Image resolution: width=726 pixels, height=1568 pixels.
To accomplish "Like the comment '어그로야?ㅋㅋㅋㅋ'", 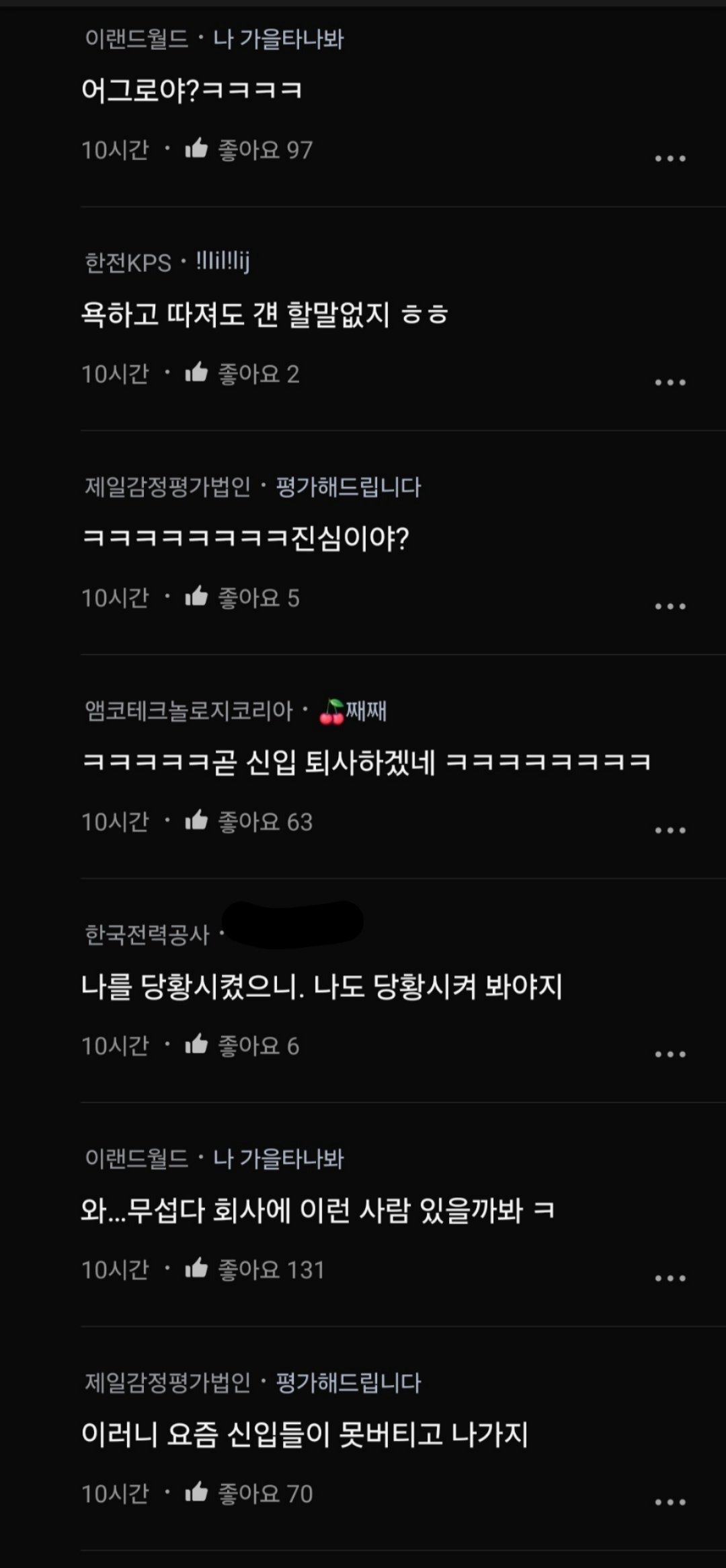I will [197, 149].
